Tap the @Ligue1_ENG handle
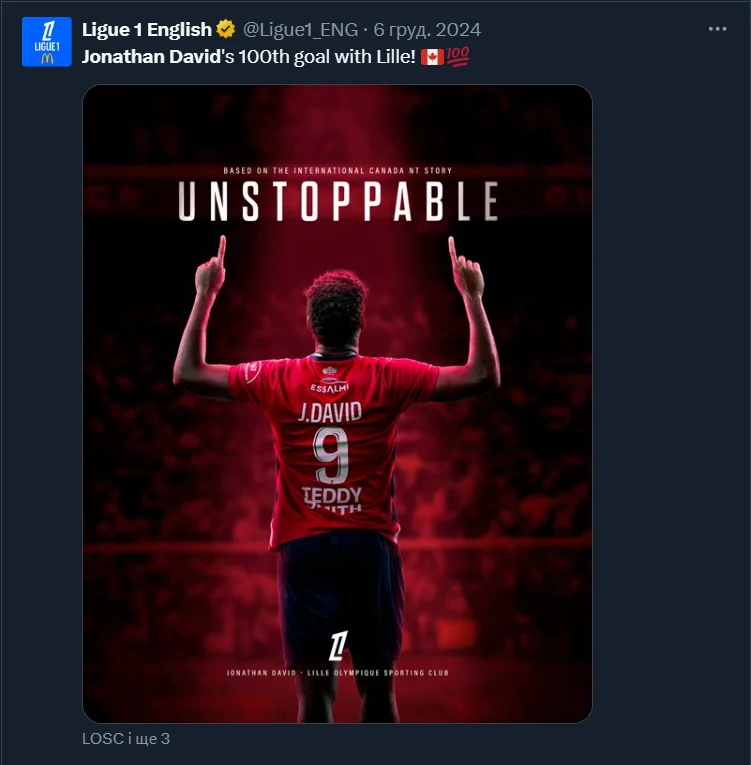The image size is (751, 765). click(301, 31)
